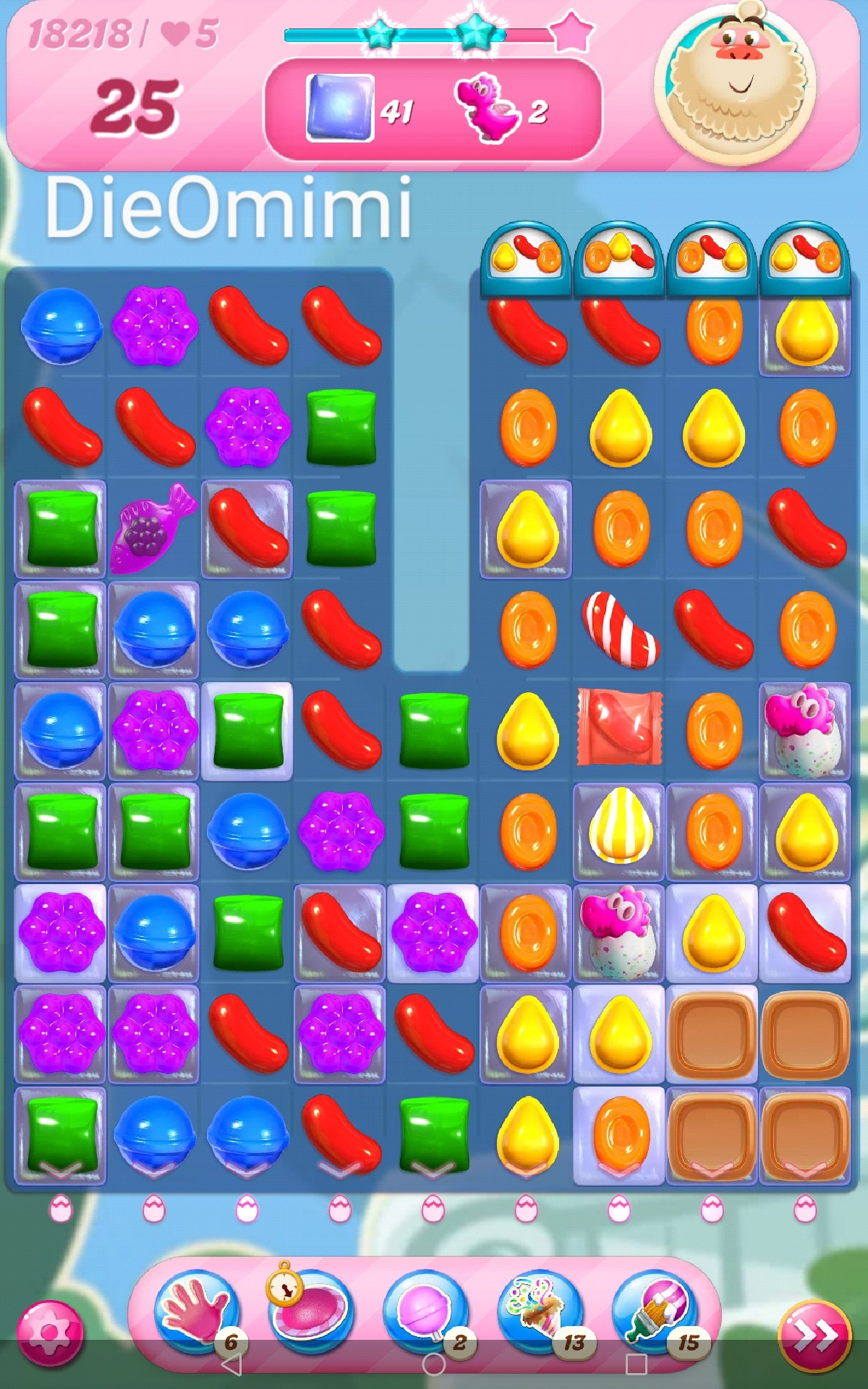This screenshot has width=868, height=1389.
Task: Open the settings gear button
Action: [50, 1333]
